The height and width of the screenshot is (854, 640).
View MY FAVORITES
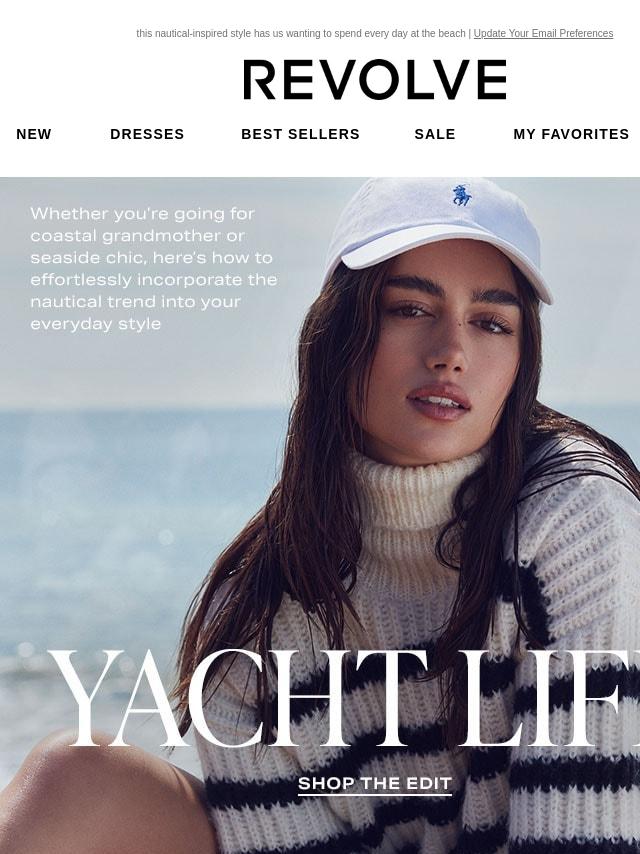(571, 134)
